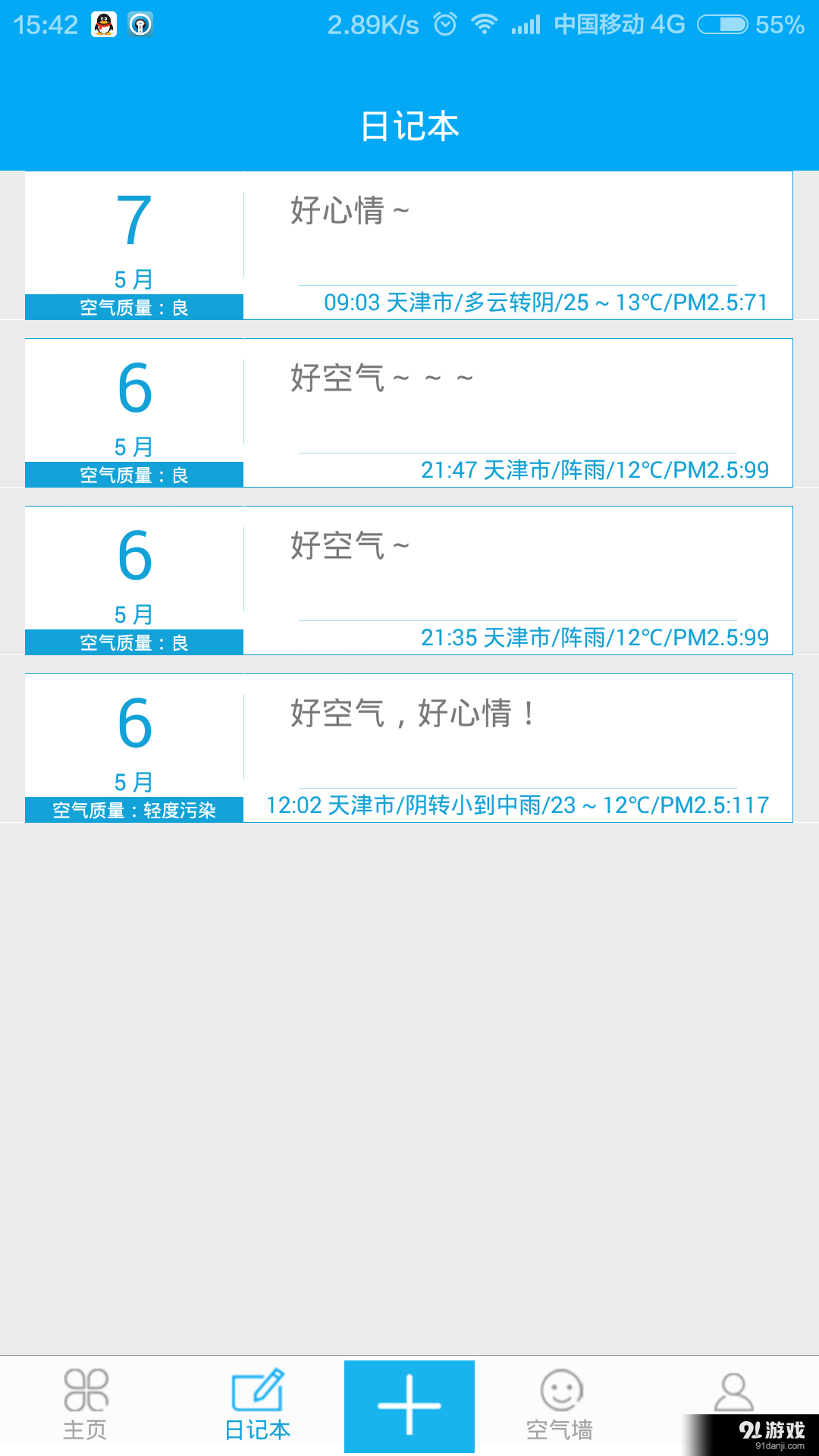Open the profile person icon
This screenshot has height=1456, width=819.
734,1399
